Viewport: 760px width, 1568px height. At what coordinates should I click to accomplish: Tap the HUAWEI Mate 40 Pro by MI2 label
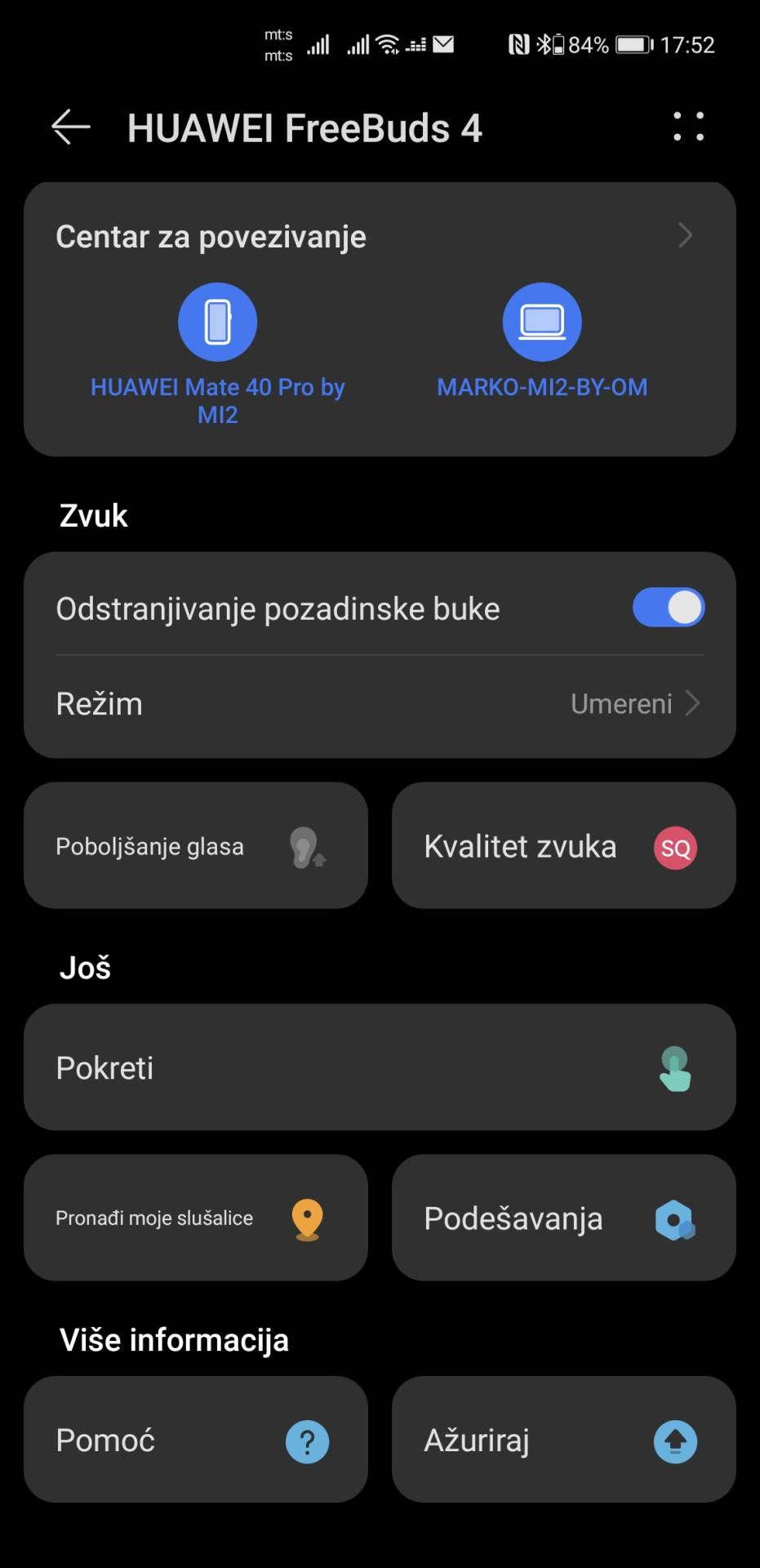tap(217, 400)
